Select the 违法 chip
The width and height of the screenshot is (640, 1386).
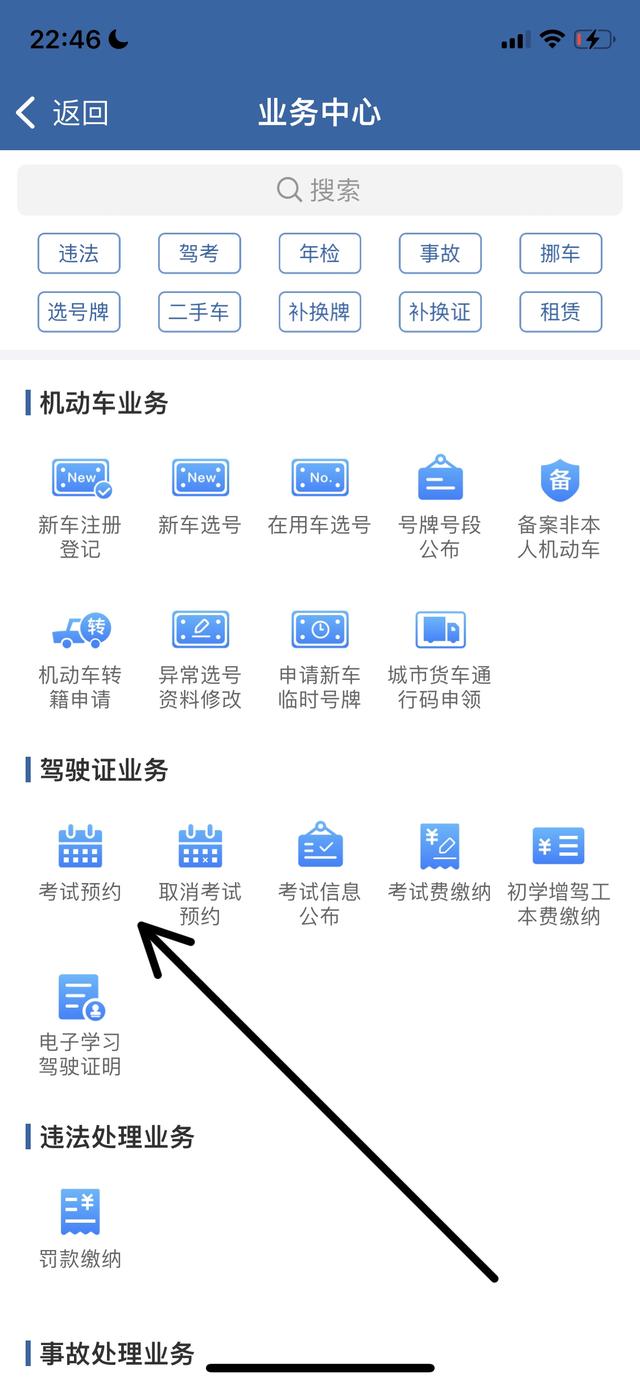(x=79, y=254)
